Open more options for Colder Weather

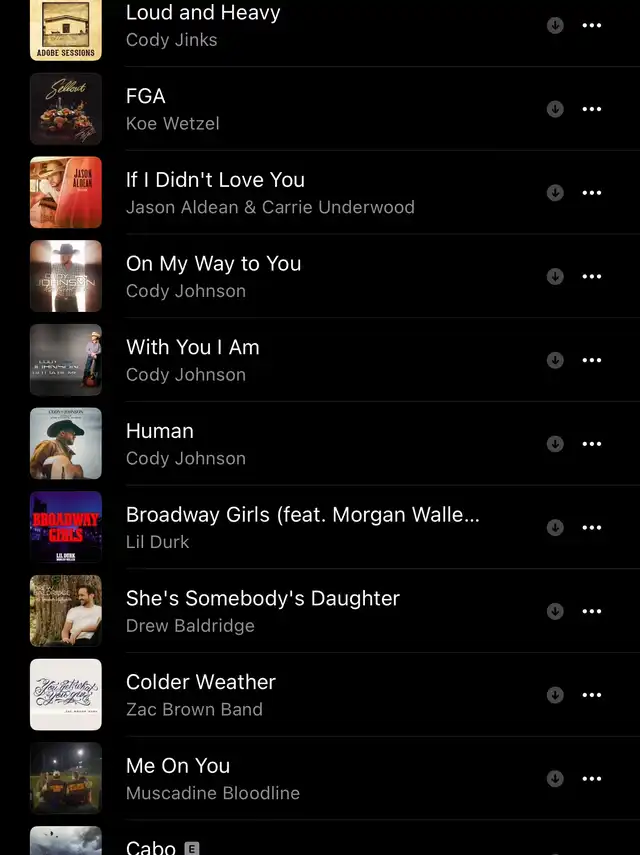tap(592, 695)
